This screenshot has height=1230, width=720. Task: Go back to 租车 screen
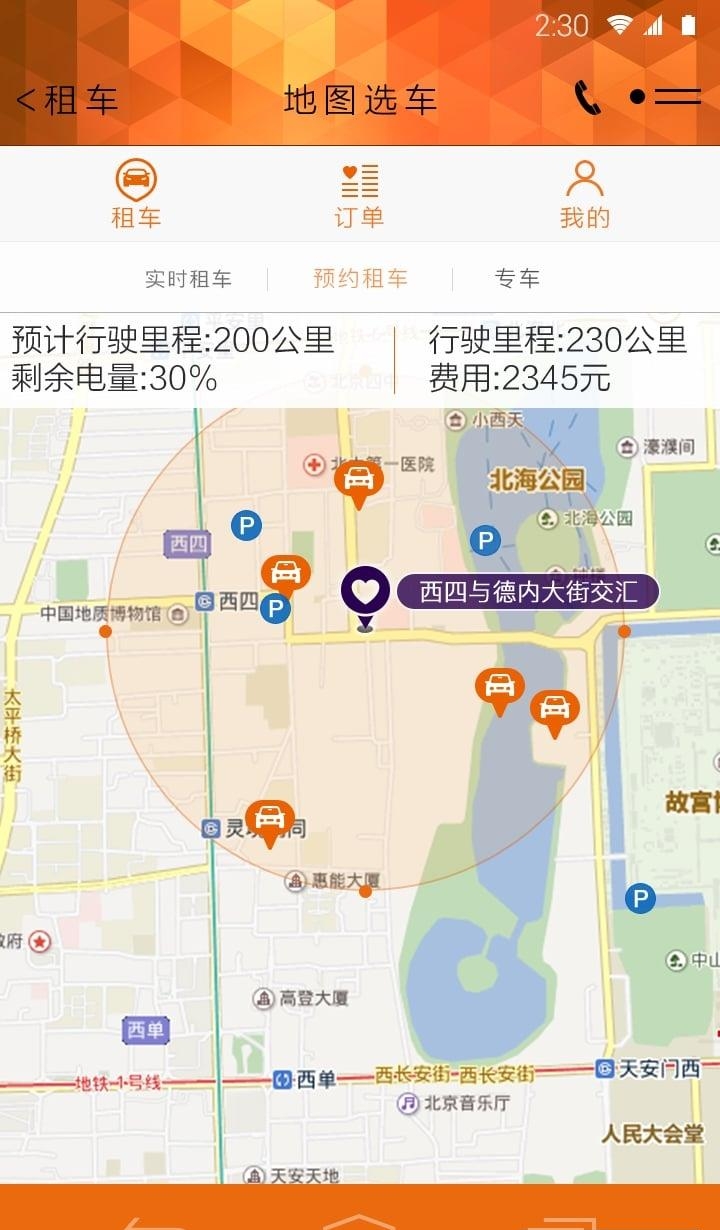point(68,100)
